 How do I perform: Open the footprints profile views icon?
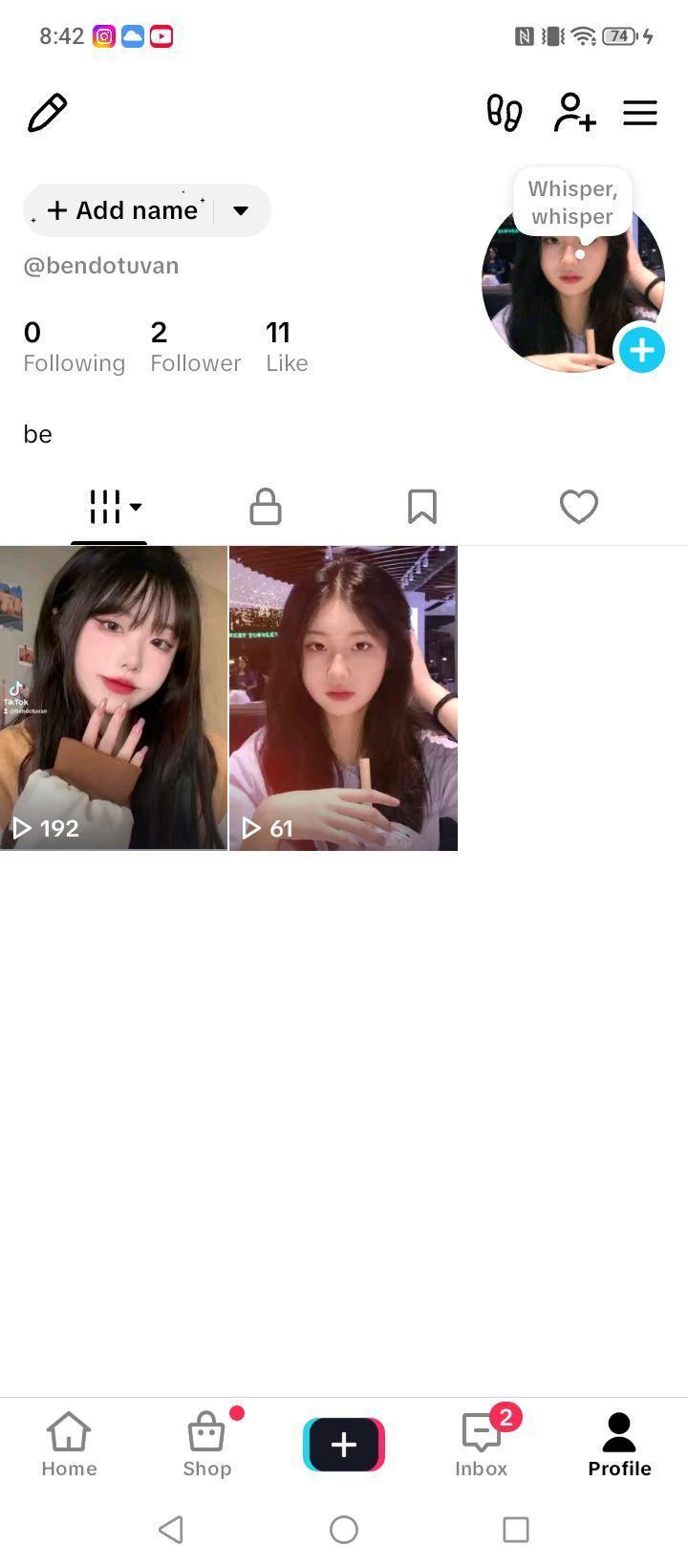click(x=505, y=113)
